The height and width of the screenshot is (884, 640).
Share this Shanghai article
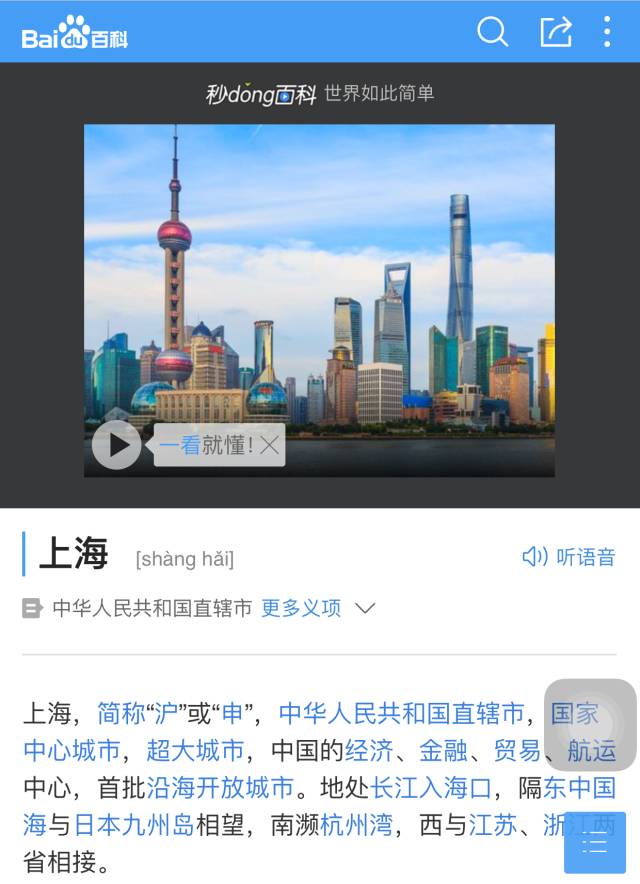[x=555, y=32]
